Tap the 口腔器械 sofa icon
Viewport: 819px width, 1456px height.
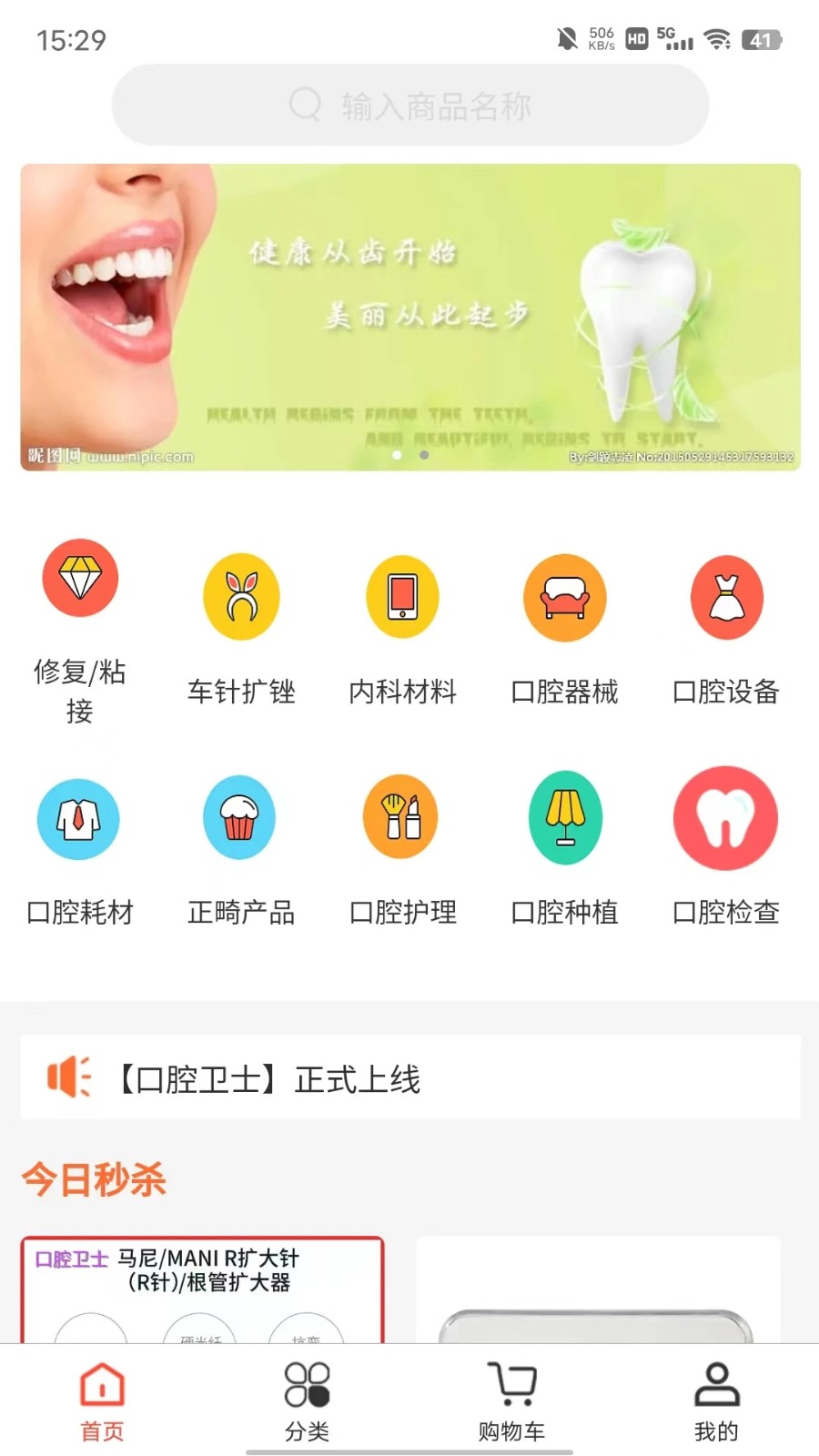coord(564,597)
